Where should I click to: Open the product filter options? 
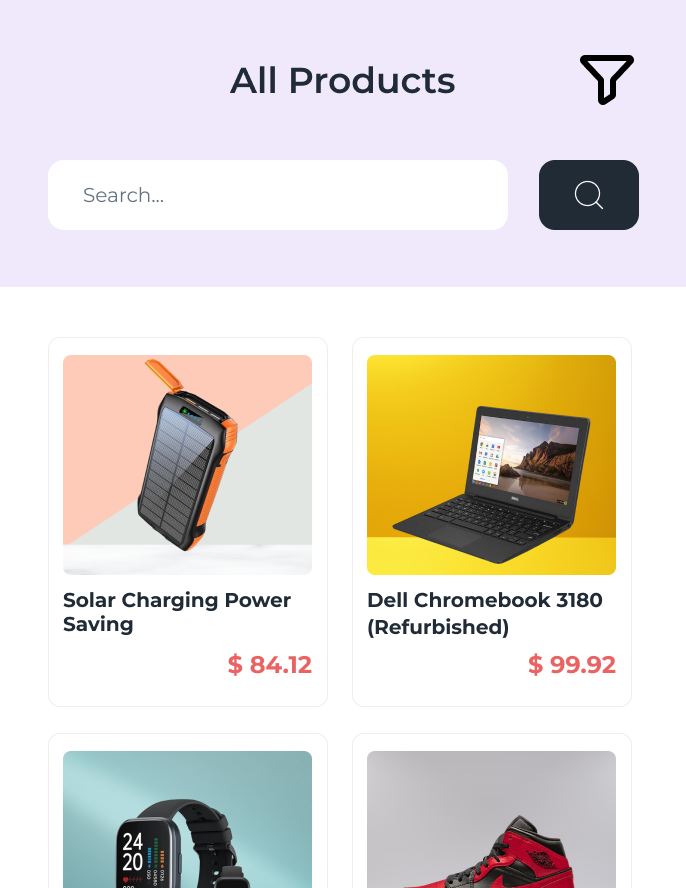point(606,79)
